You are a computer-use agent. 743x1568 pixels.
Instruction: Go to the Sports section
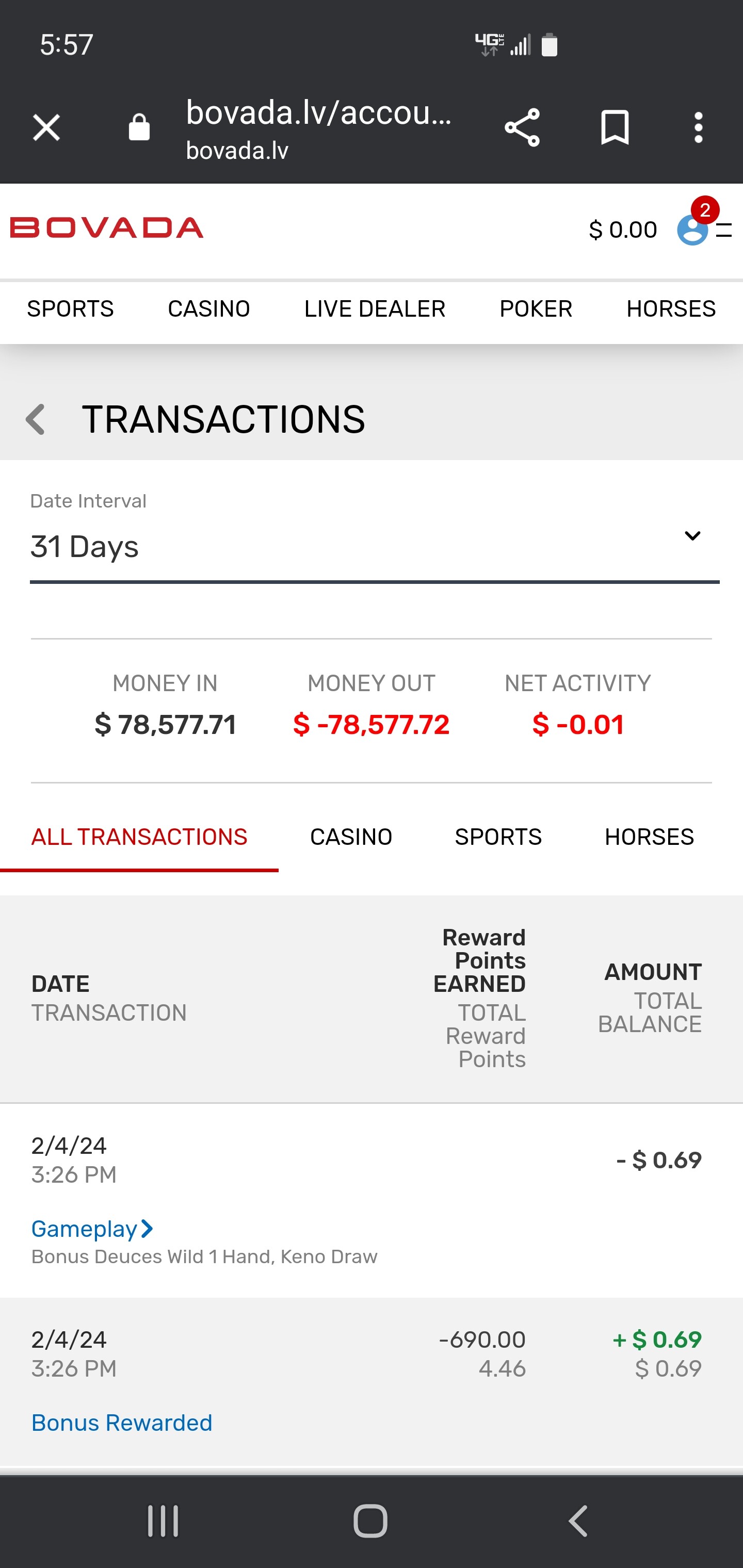coord(70,308)
